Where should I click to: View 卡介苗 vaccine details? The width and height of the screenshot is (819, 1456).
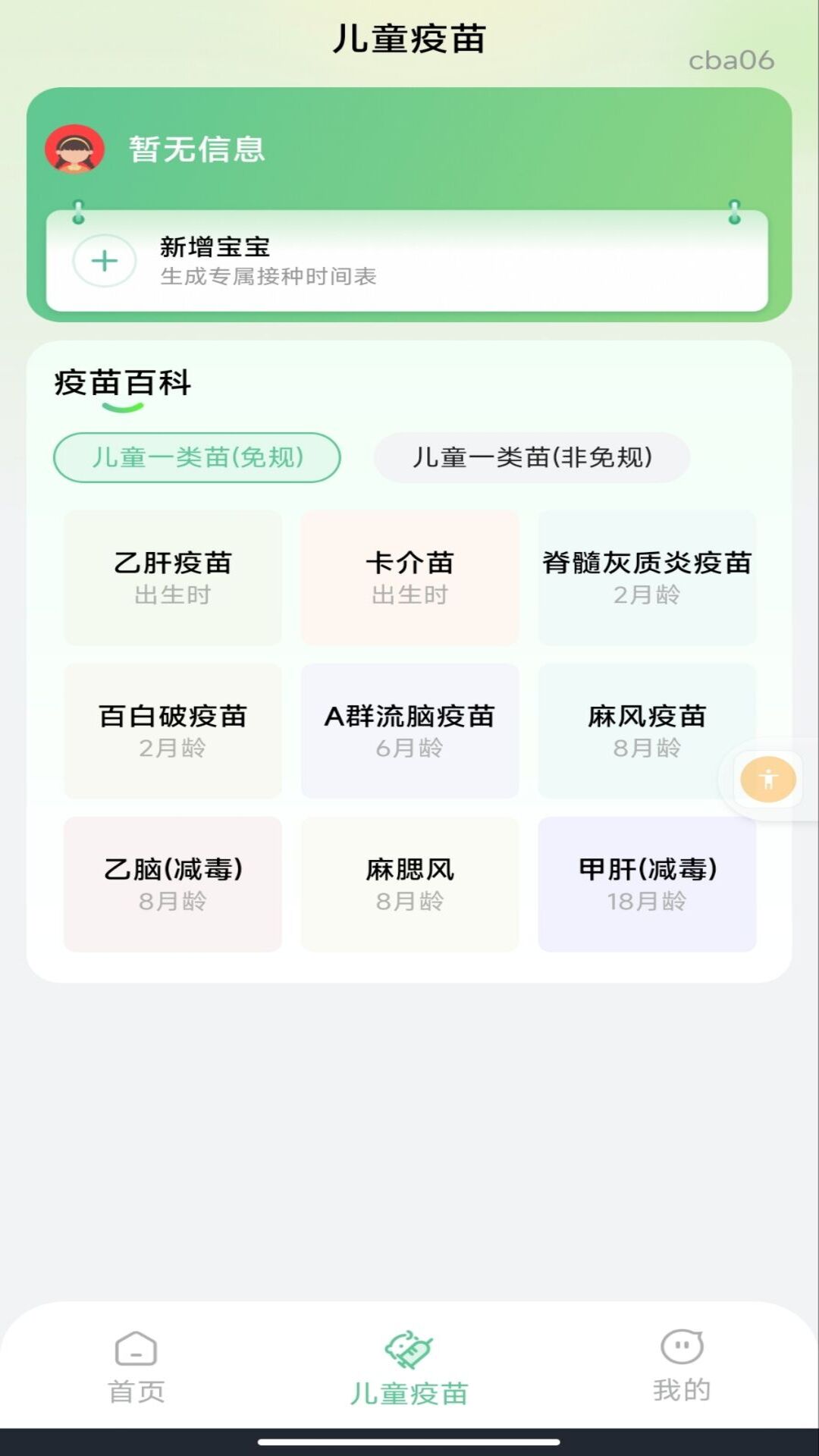pos(409,578)
